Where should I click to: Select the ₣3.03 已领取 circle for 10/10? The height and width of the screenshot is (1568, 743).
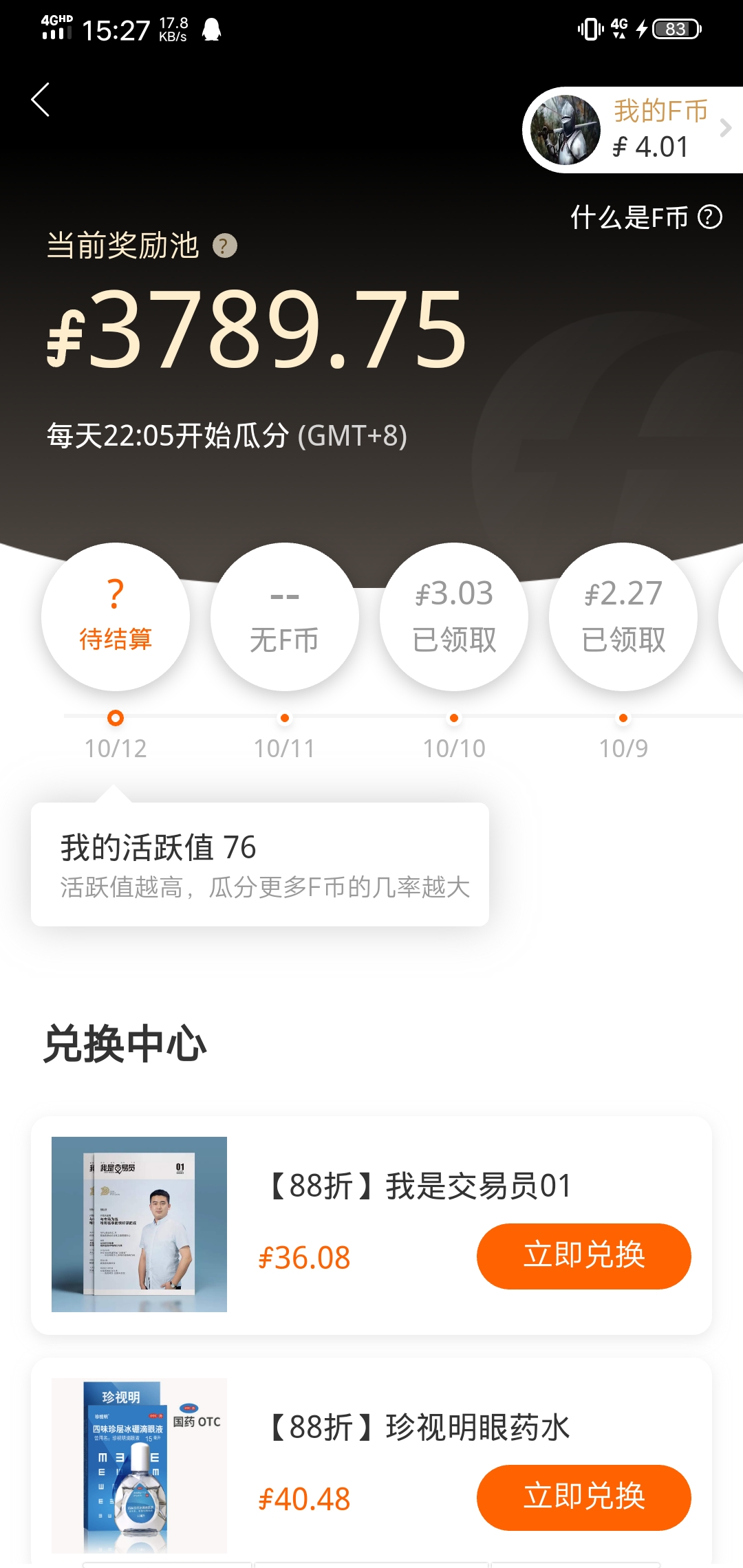(x=454, y=617)
